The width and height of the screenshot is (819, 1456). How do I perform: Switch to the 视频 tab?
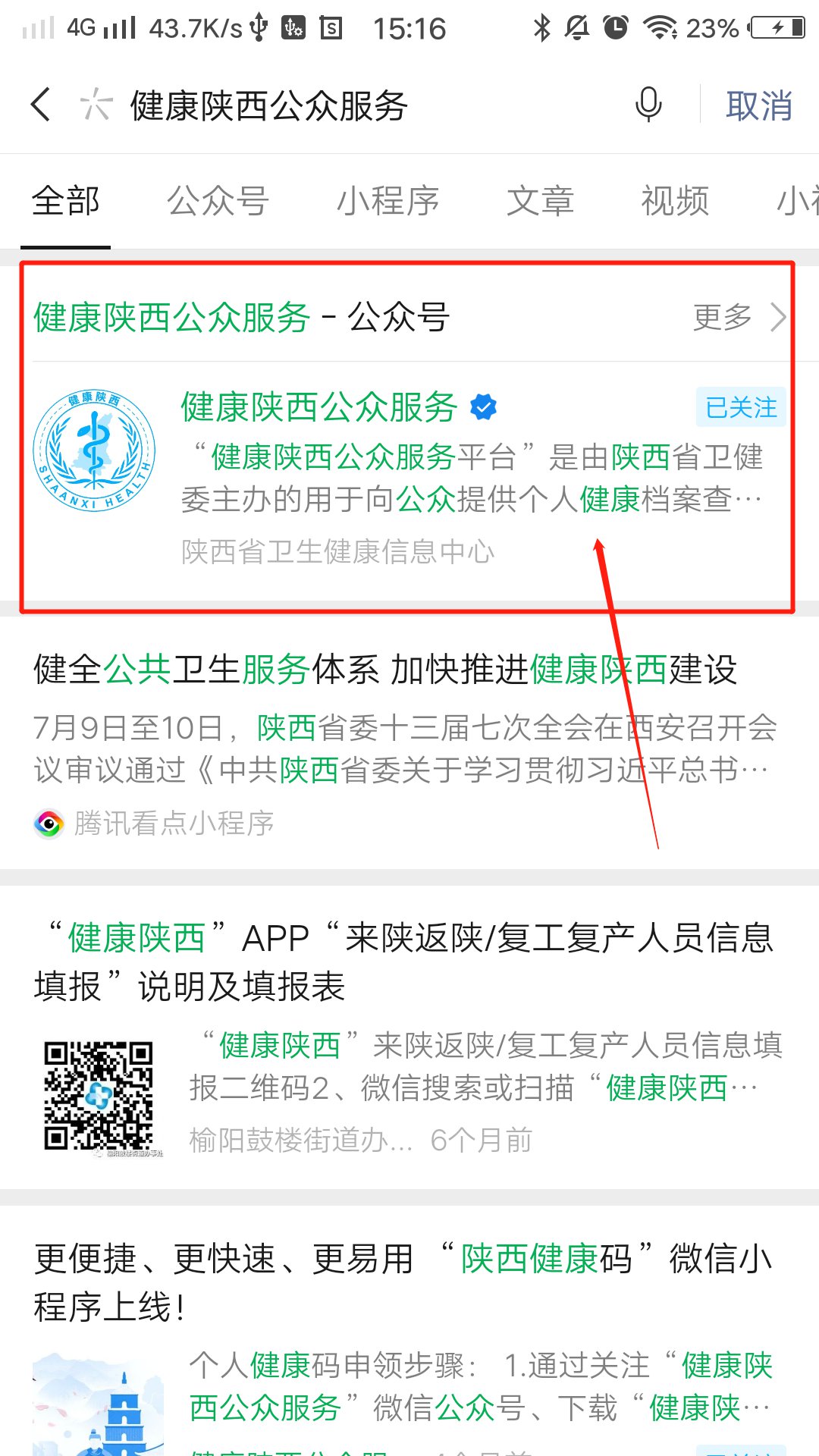point(674,201)
